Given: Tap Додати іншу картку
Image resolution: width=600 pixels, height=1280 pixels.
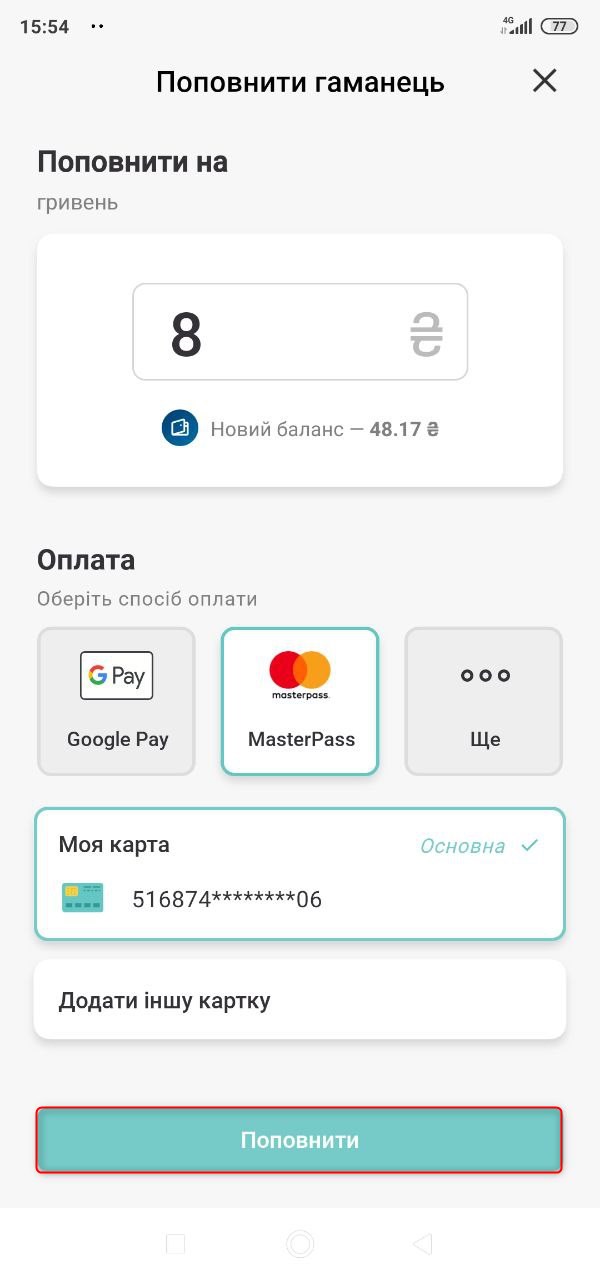Looking at the screenshot, I should click(300, 1000).
